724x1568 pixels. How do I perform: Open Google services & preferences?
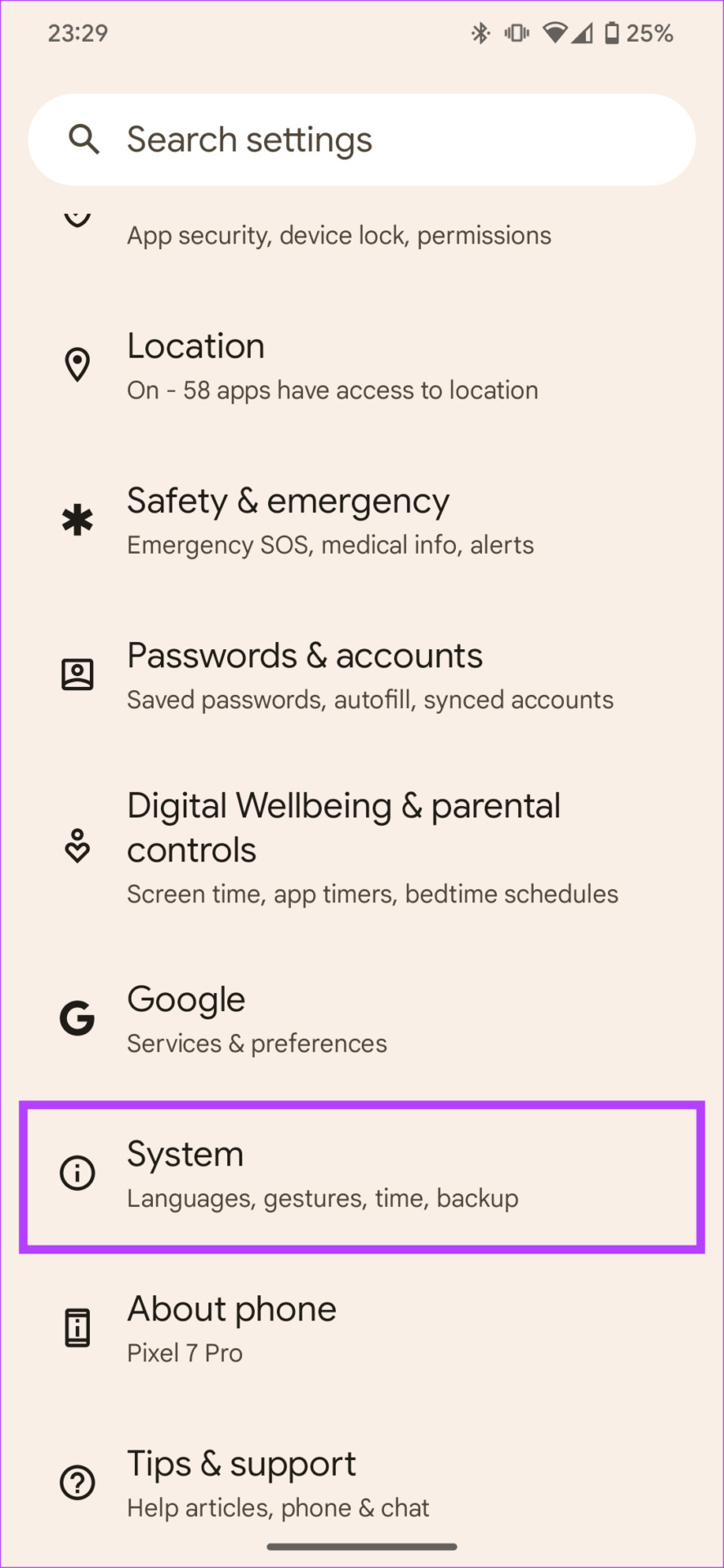362,1019
